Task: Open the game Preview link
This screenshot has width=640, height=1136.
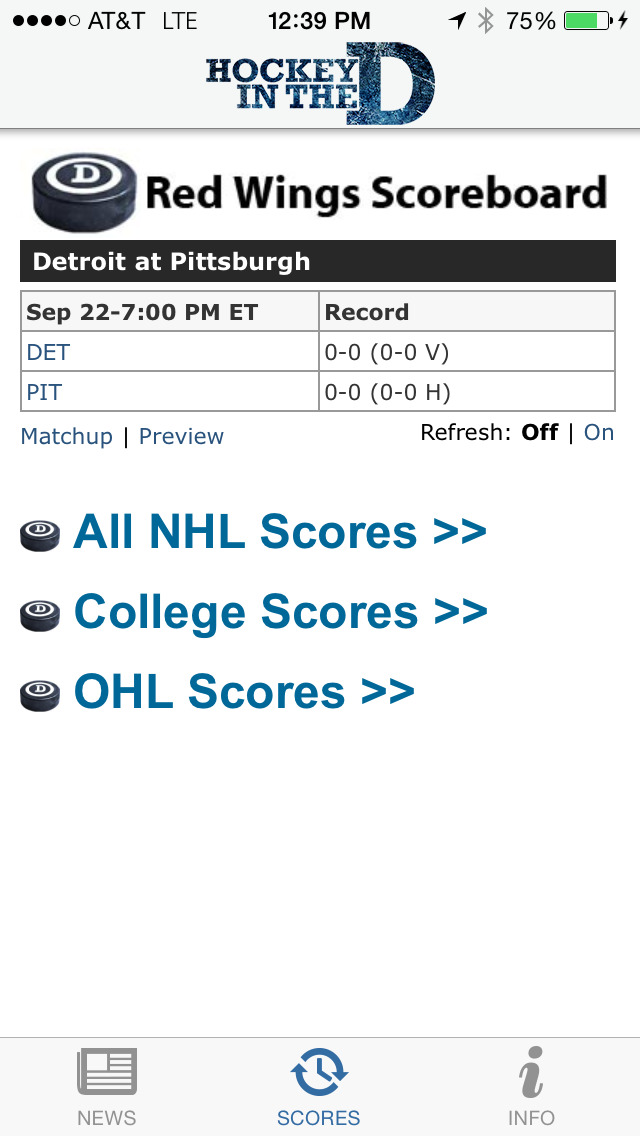Action: [181, 436]
